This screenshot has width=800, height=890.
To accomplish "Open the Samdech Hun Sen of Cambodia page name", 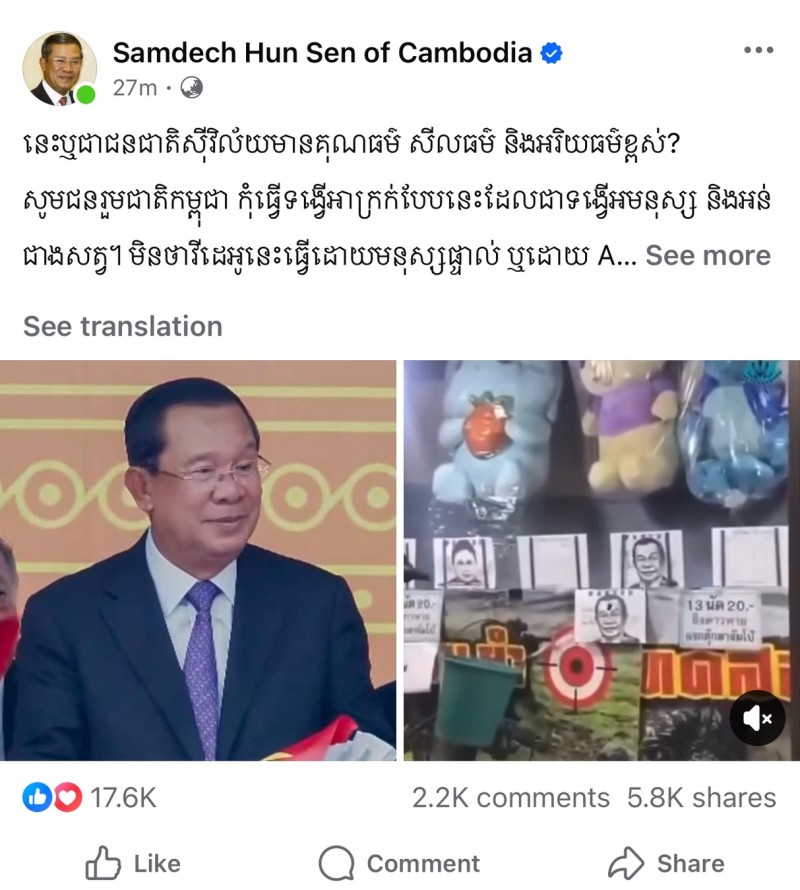I will 322,52.
